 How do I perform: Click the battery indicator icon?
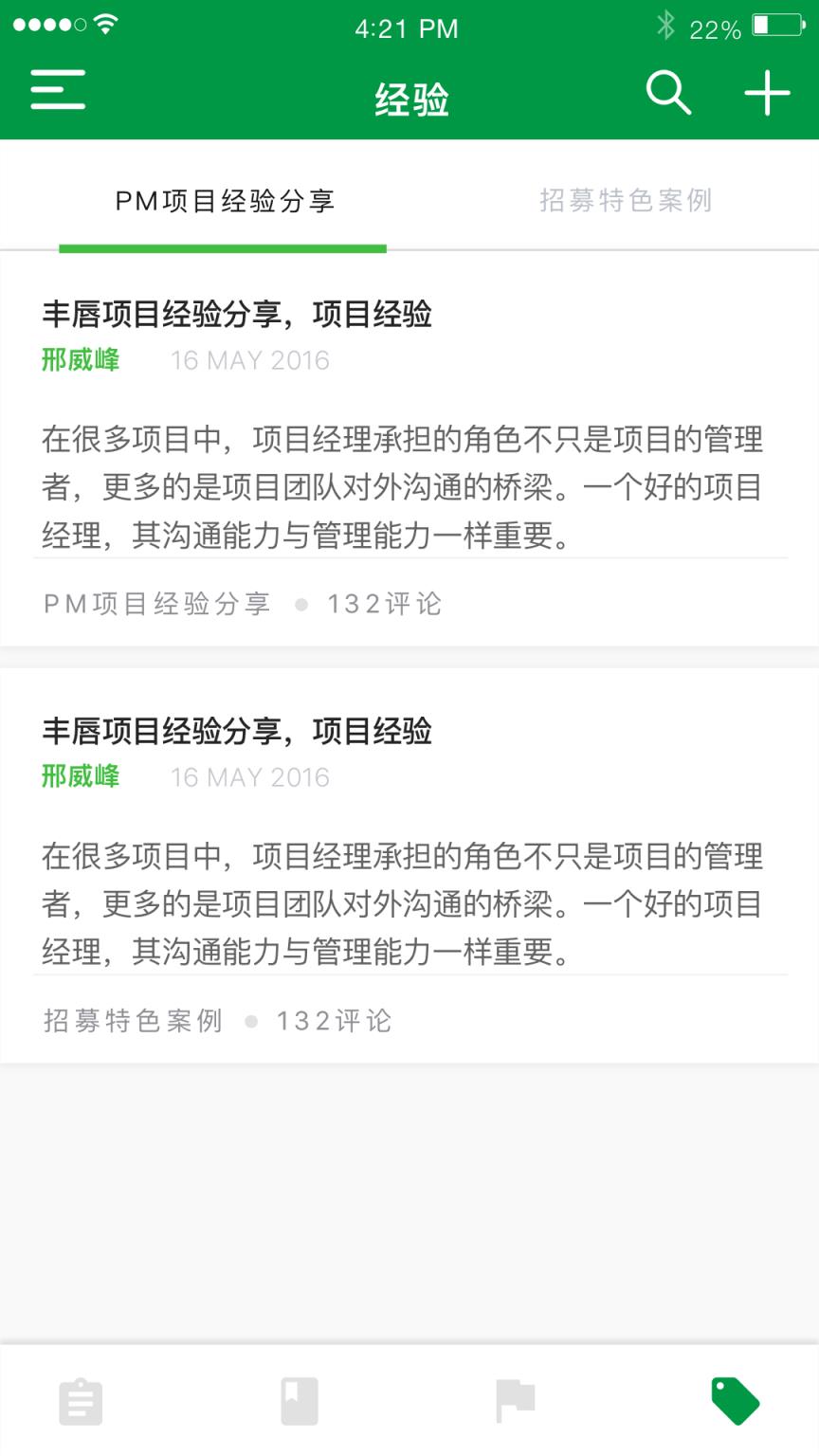coord(780,27)
